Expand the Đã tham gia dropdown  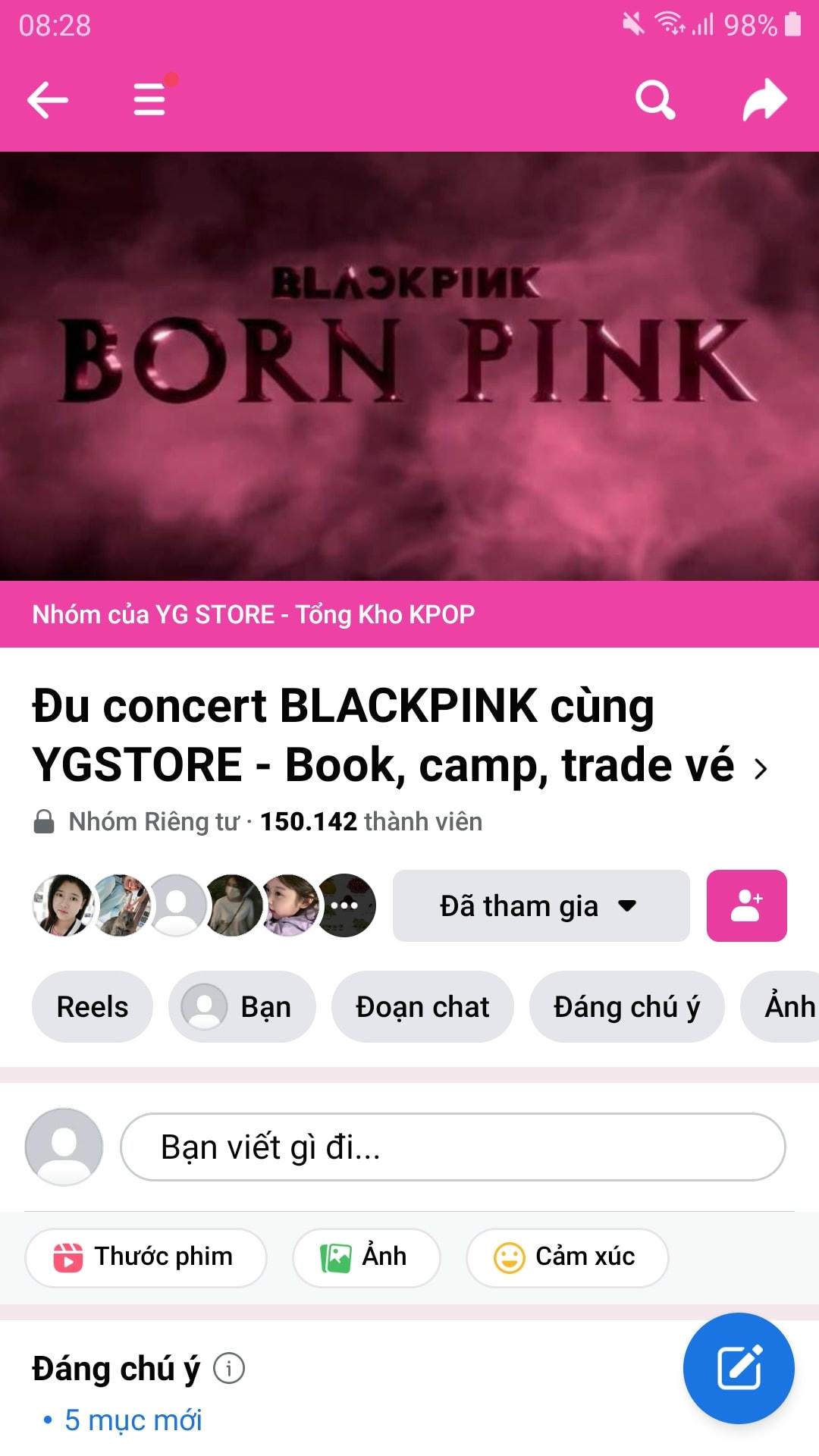pyautogui.click(x=541, y=905)
